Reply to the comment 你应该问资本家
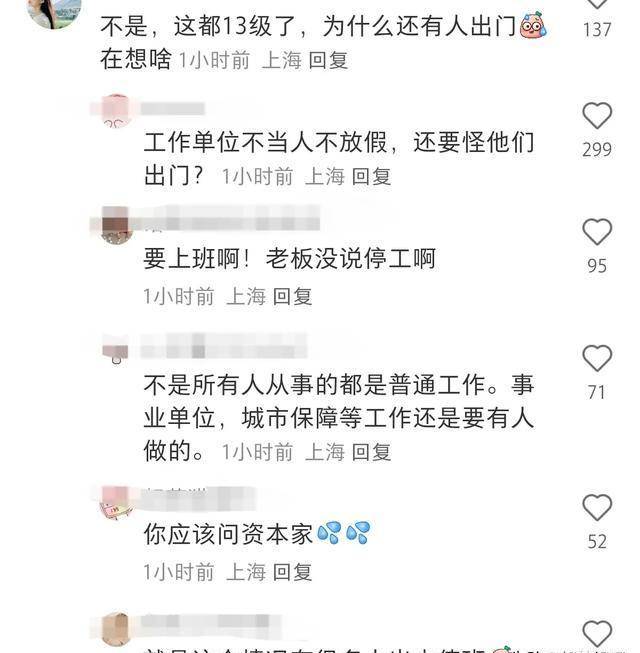This screenshot has width=640, height=653. point(293,572)
